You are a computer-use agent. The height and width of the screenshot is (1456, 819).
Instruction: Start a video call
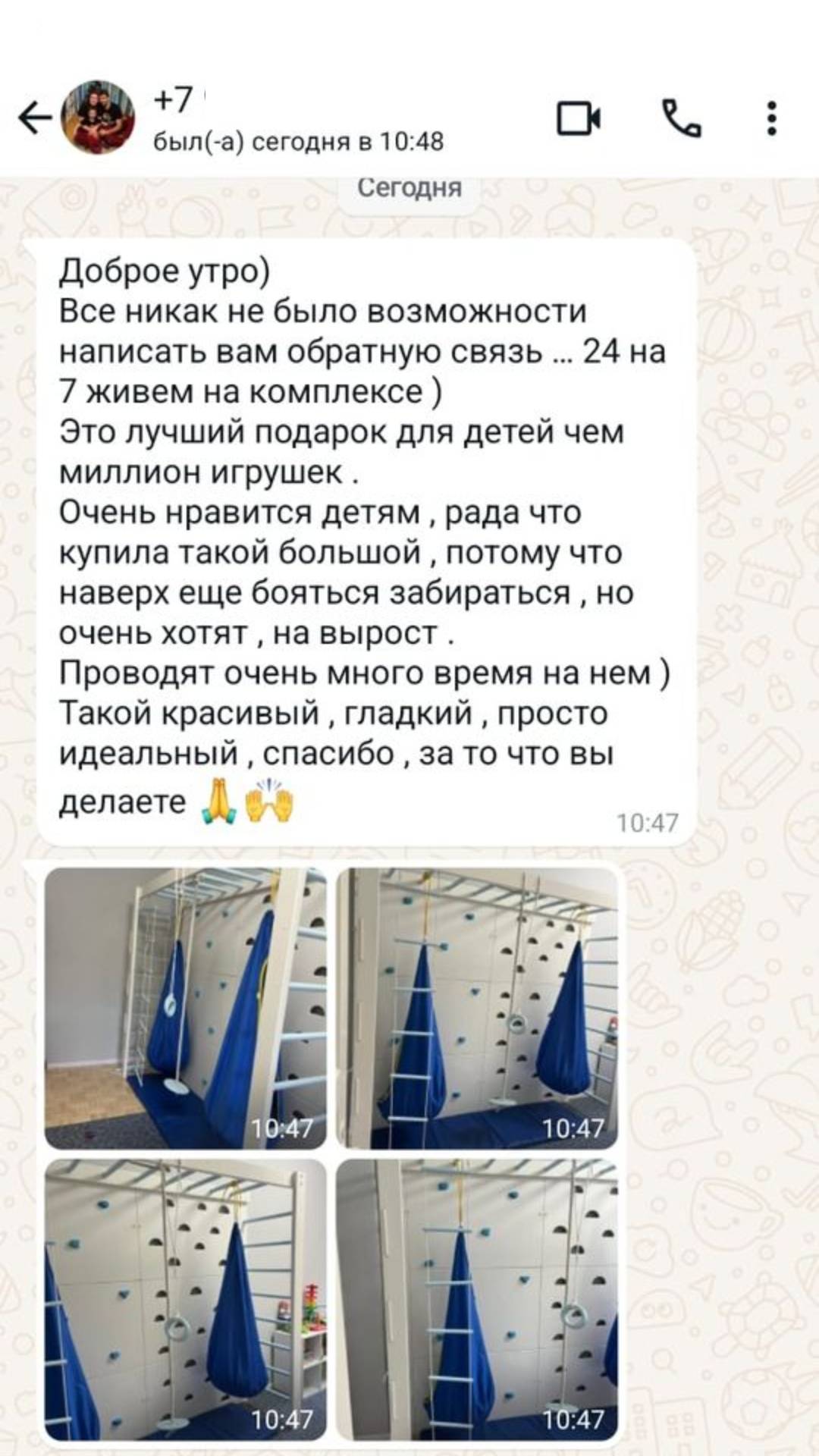click(x=579, y=118)
